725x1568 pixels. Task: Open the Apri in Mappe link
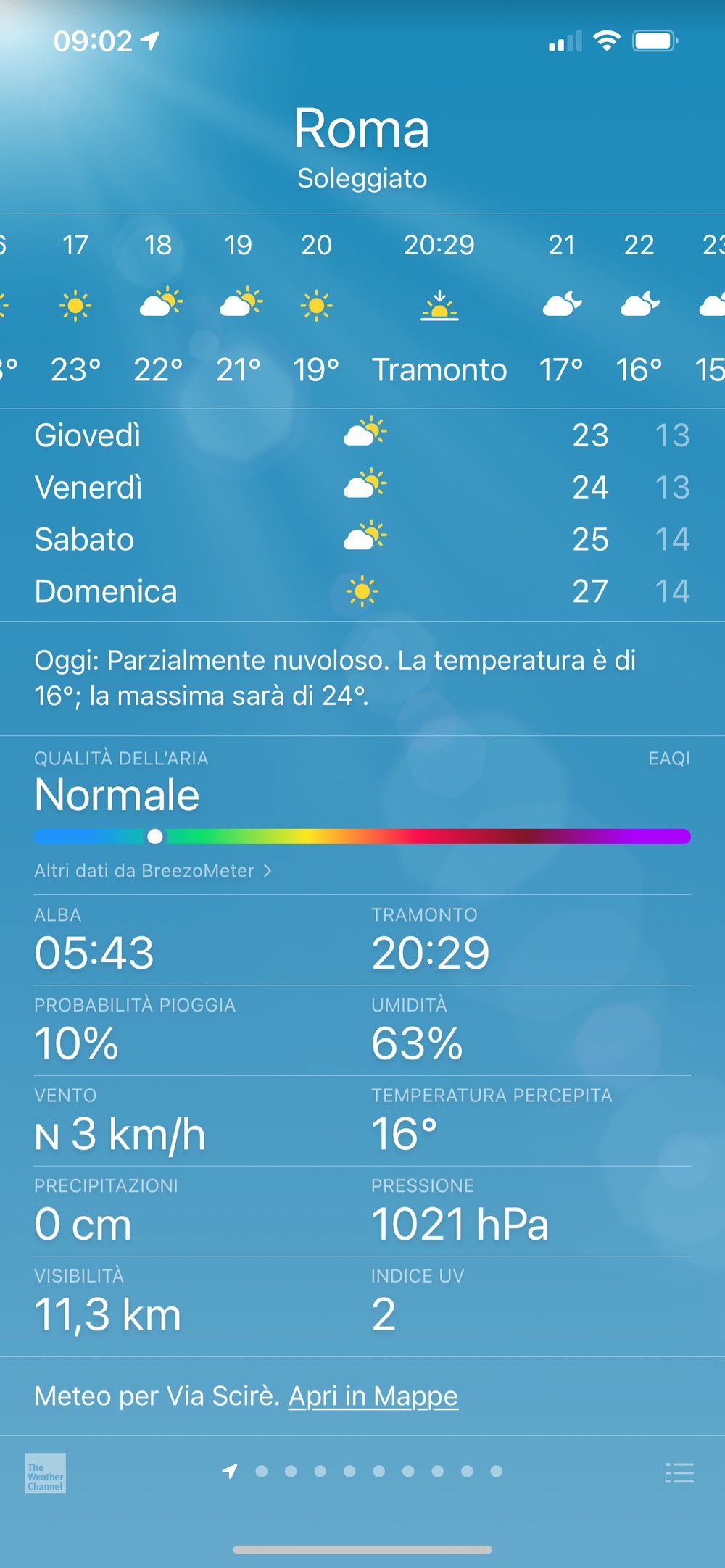click(373, 1396)
